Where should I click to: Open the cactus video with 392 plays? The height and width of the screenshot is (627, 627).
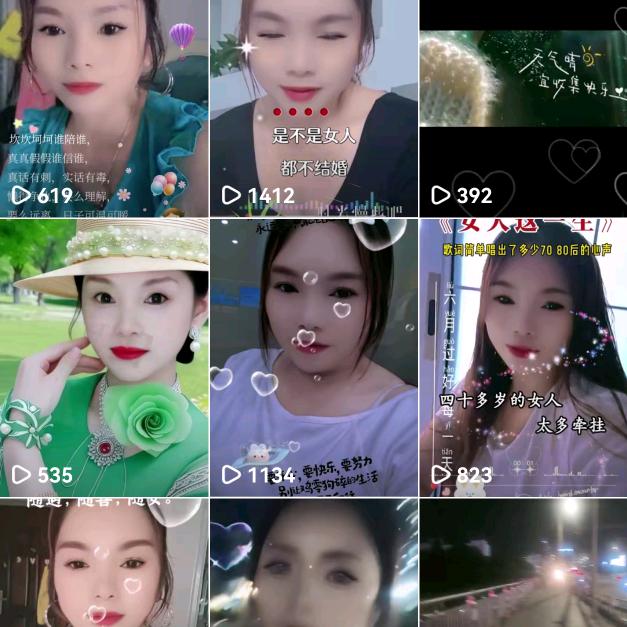click(523, 108)
